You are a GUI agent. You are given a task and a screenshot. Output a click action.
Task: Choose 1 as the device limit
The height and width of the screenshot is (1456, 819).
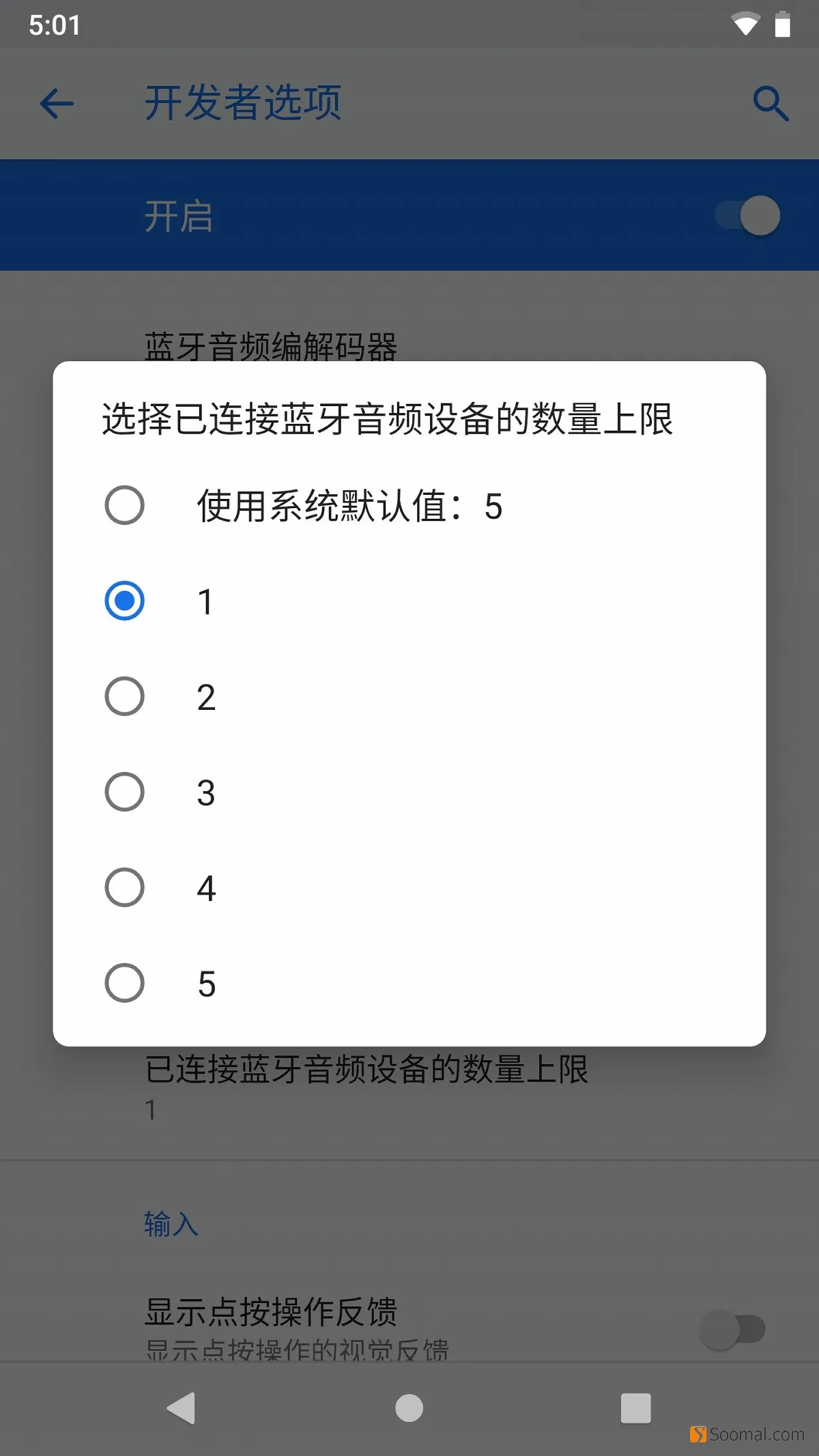point(409,601)
